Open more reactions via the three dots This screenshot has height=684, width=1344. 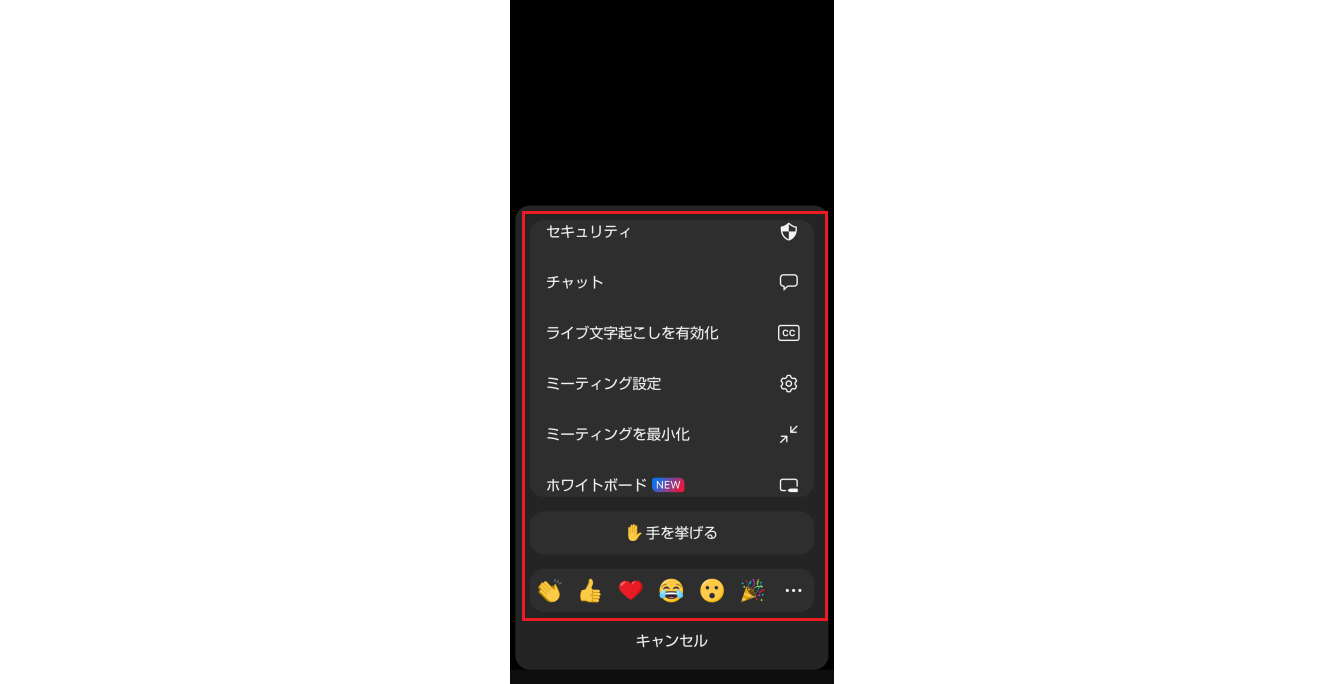pyautogui.click(x=793, y=591)
